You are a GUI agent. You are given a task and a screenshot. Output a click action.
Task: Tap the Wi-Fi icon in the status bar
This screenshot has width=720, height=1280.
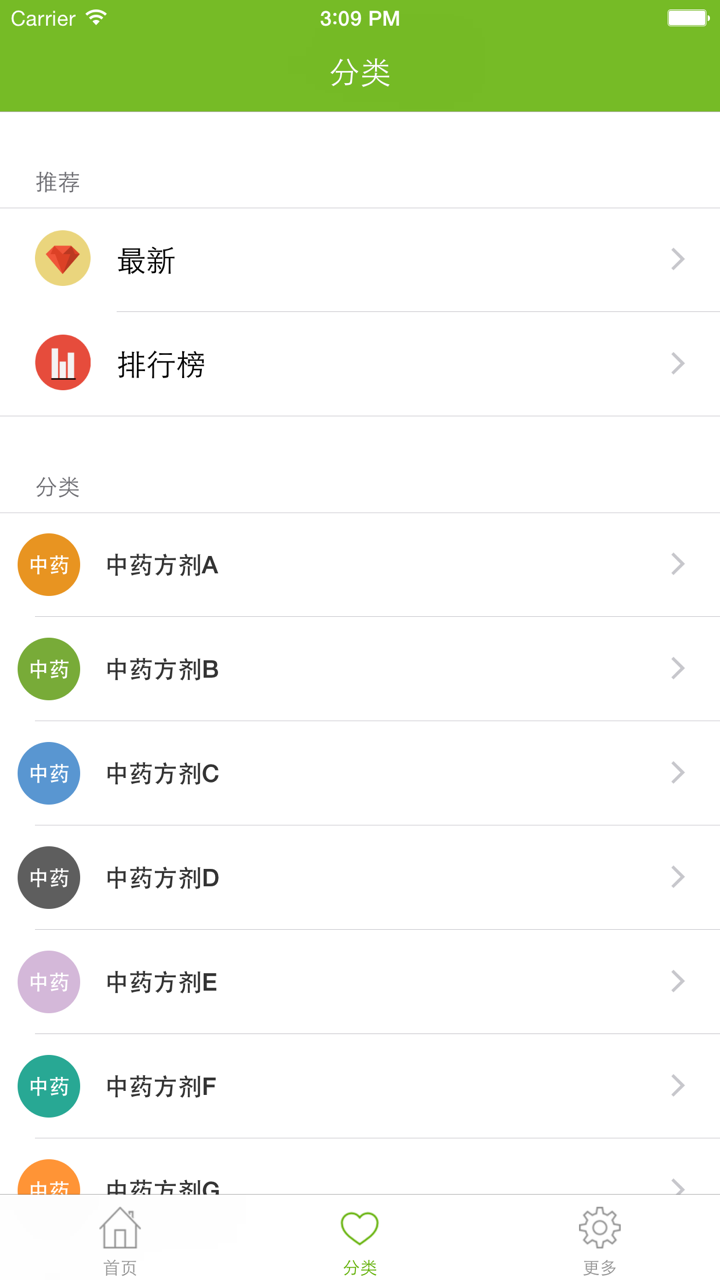pyautogui.click(x=95, y=17)
